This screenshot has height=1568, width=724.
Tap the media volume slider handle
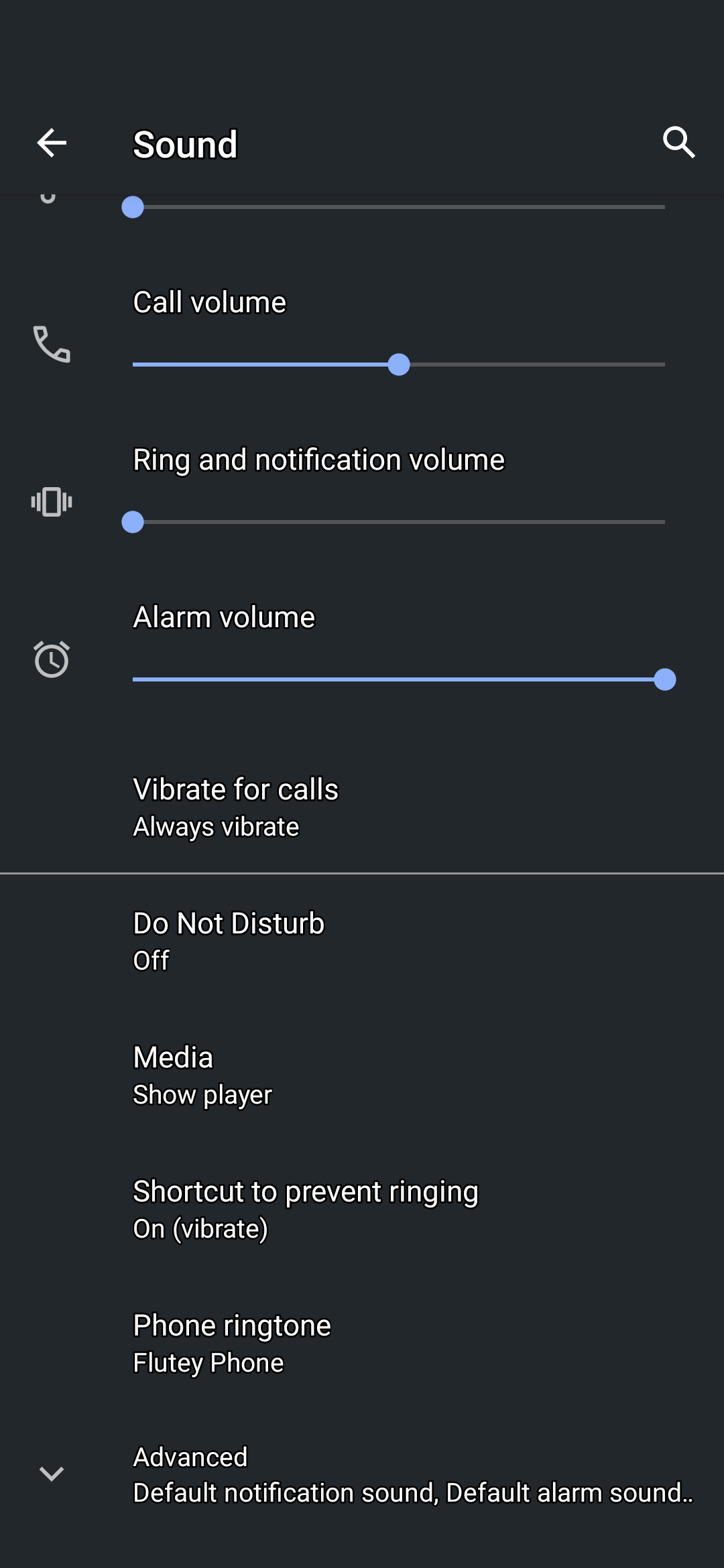pyautogui.click(x=132, y=208)
